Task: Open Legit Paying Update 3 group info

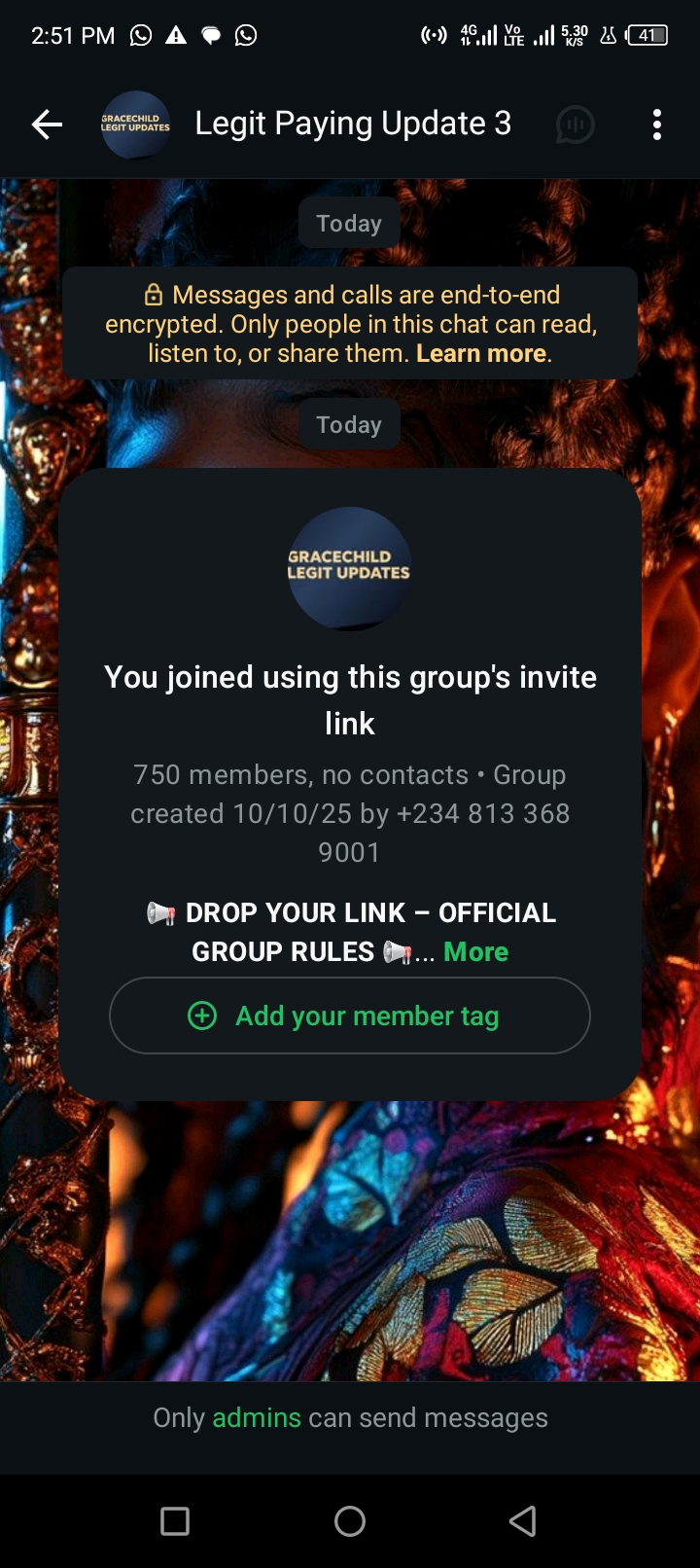Action: point(352,125)
